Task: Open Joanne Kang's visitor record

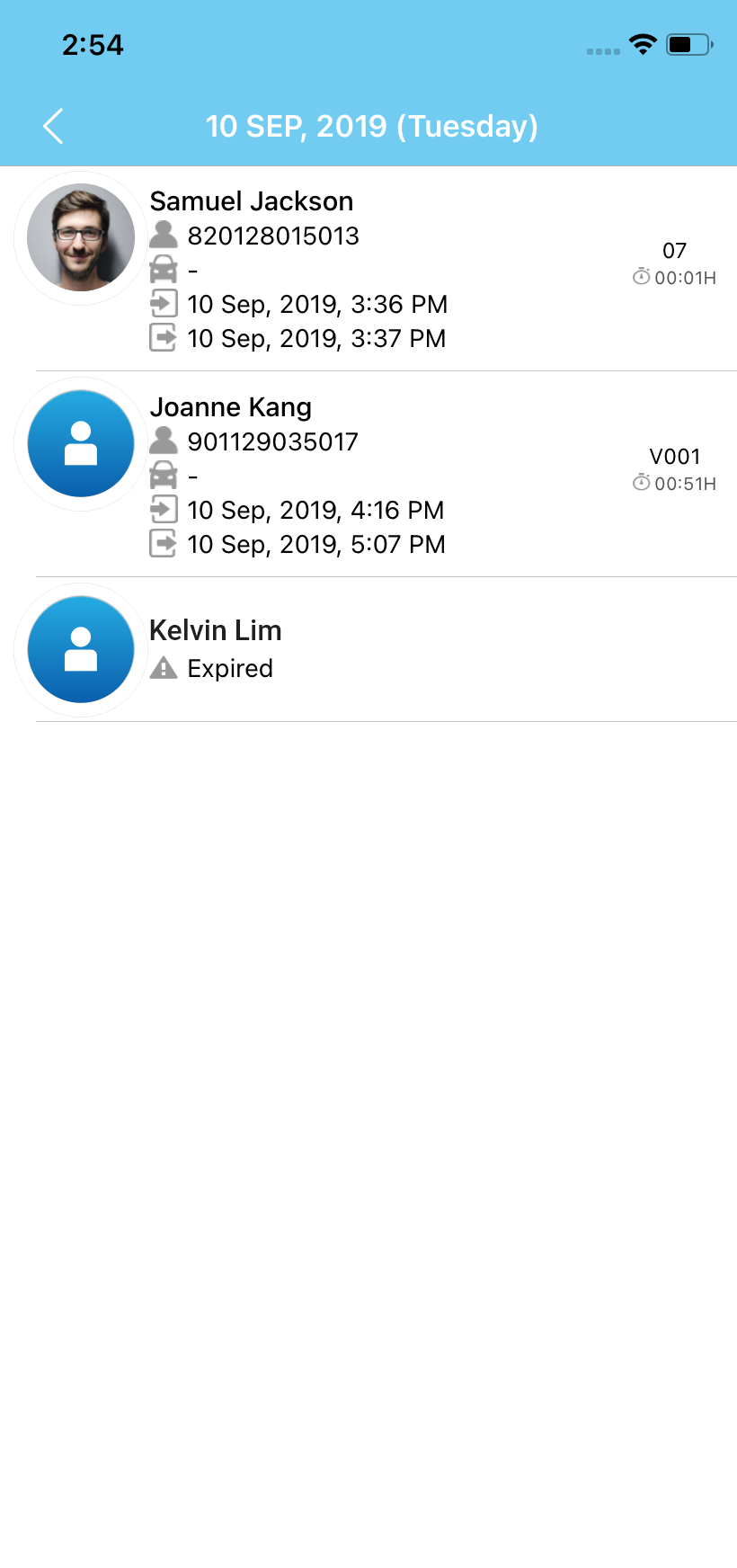Action: click(x=368, y=475)
